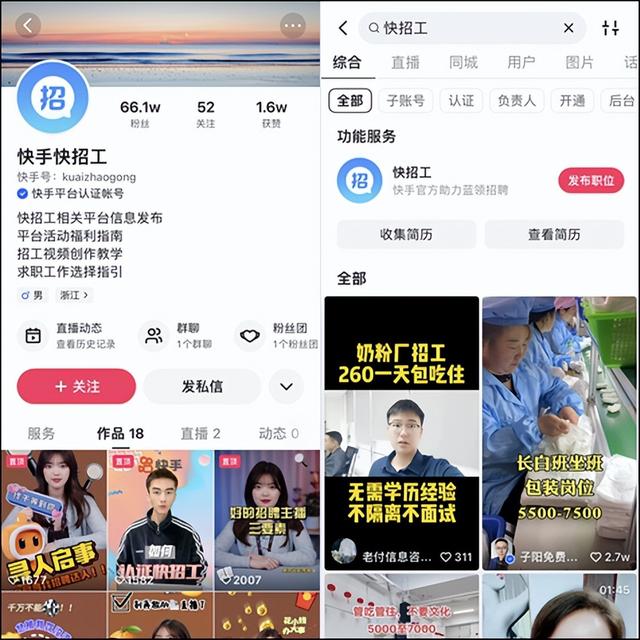Open the three-dot menu on the profile cover
The image size is (640, 640).
point(292,25)
